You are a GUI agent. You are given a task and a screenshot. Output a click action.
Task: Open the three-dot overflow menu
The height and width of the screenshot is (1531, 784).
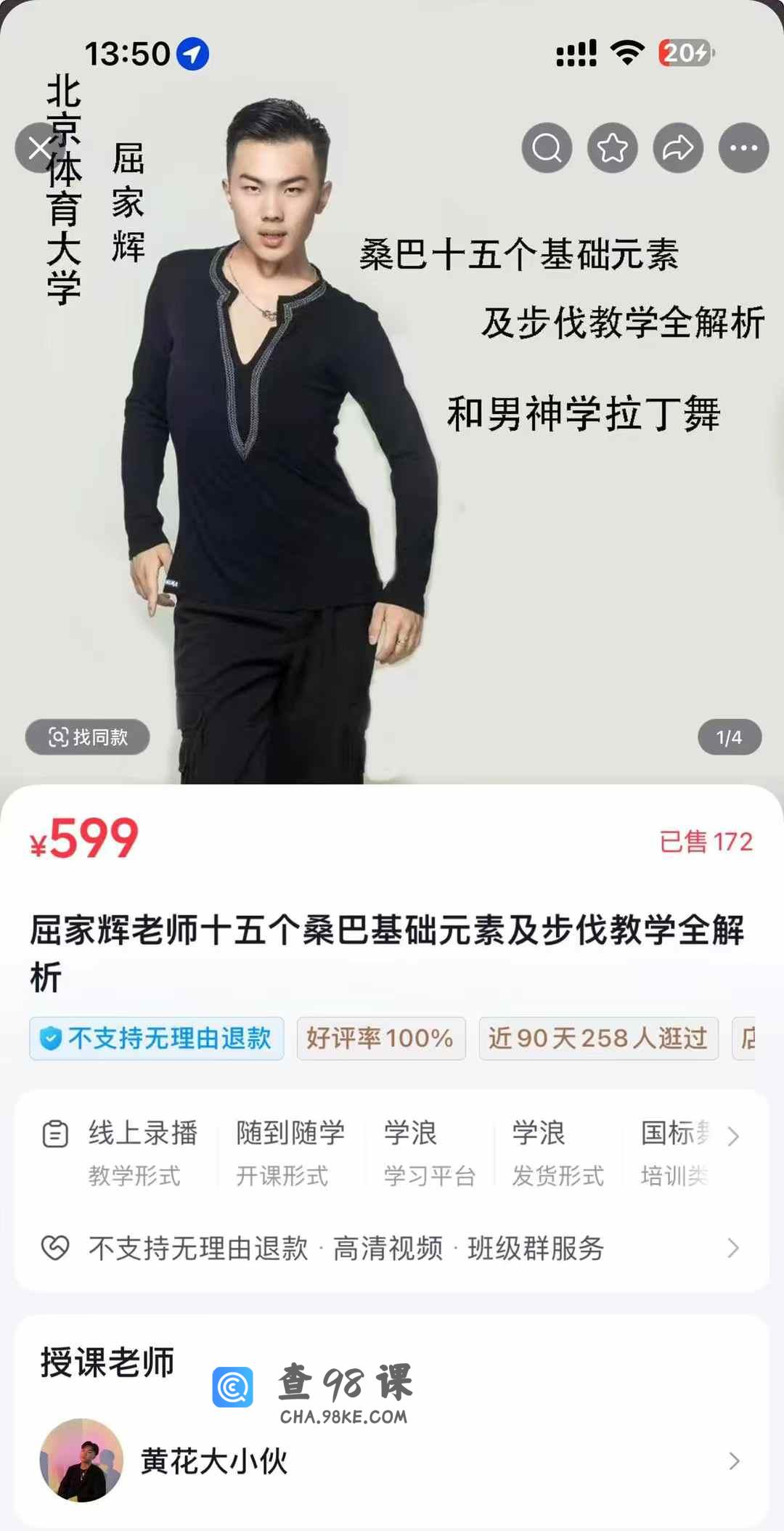point(743,148)
